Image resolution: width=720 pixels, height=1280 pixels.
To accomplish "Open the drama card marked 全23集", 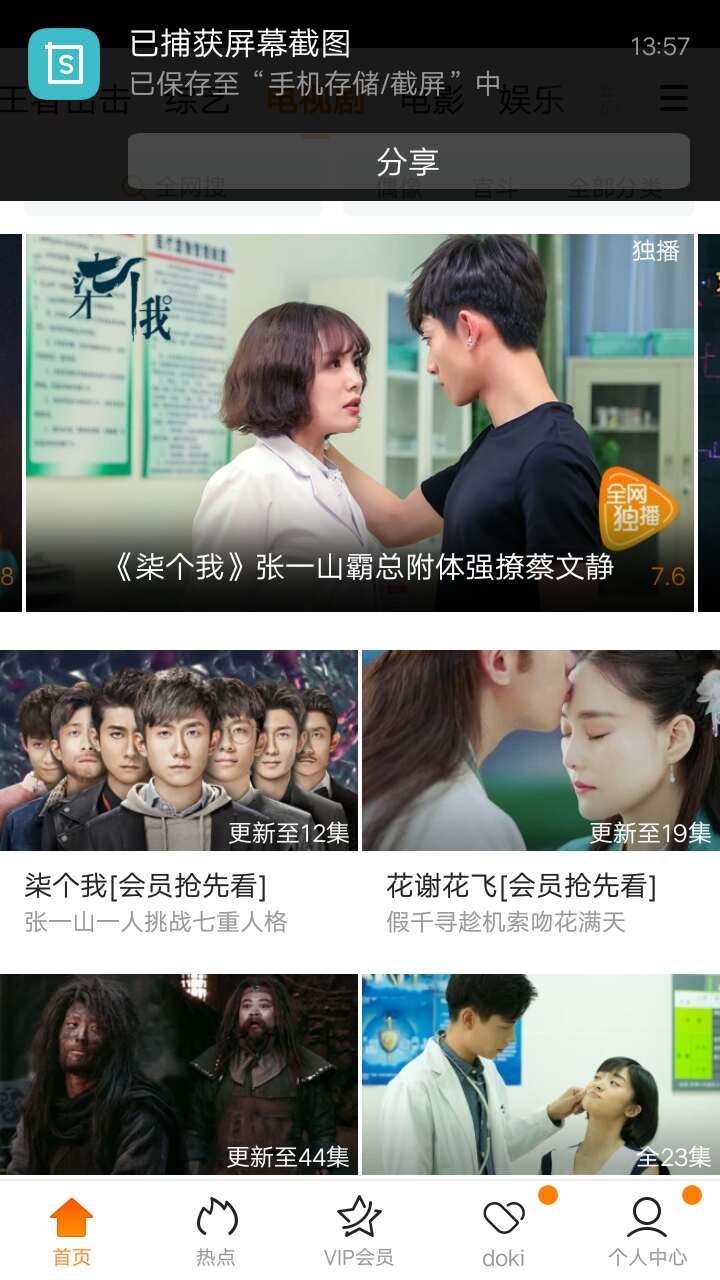I will click(540, 1074).
